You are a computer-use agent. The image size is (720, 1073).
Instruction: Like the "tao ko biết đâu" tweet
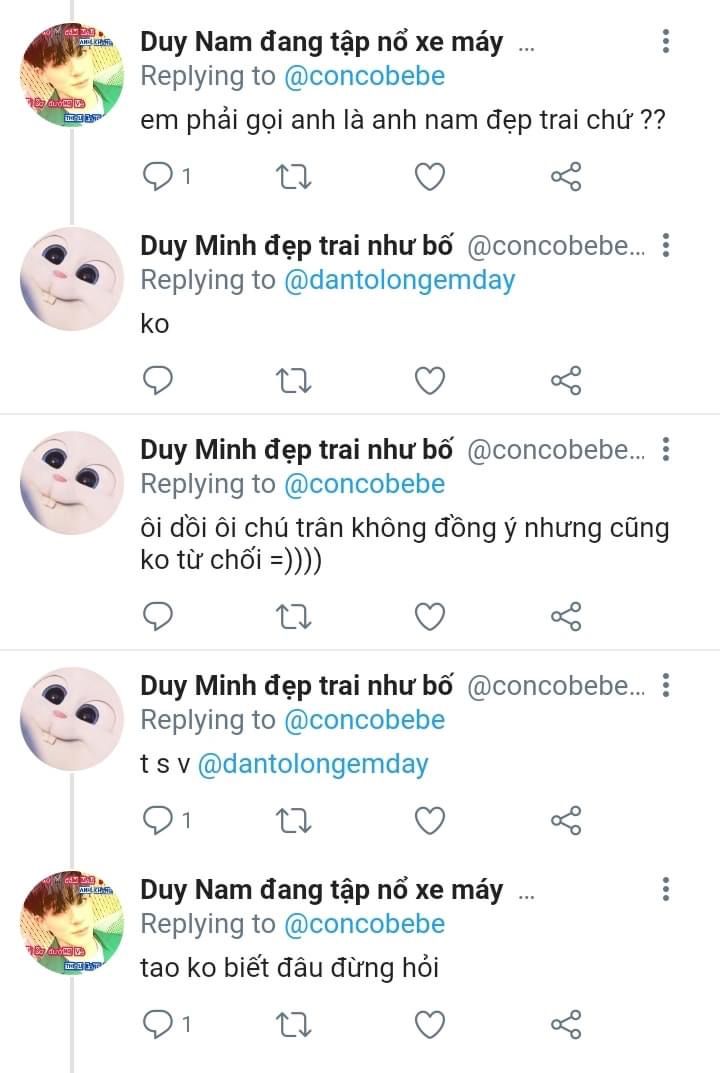click(x=430, y=1024)
